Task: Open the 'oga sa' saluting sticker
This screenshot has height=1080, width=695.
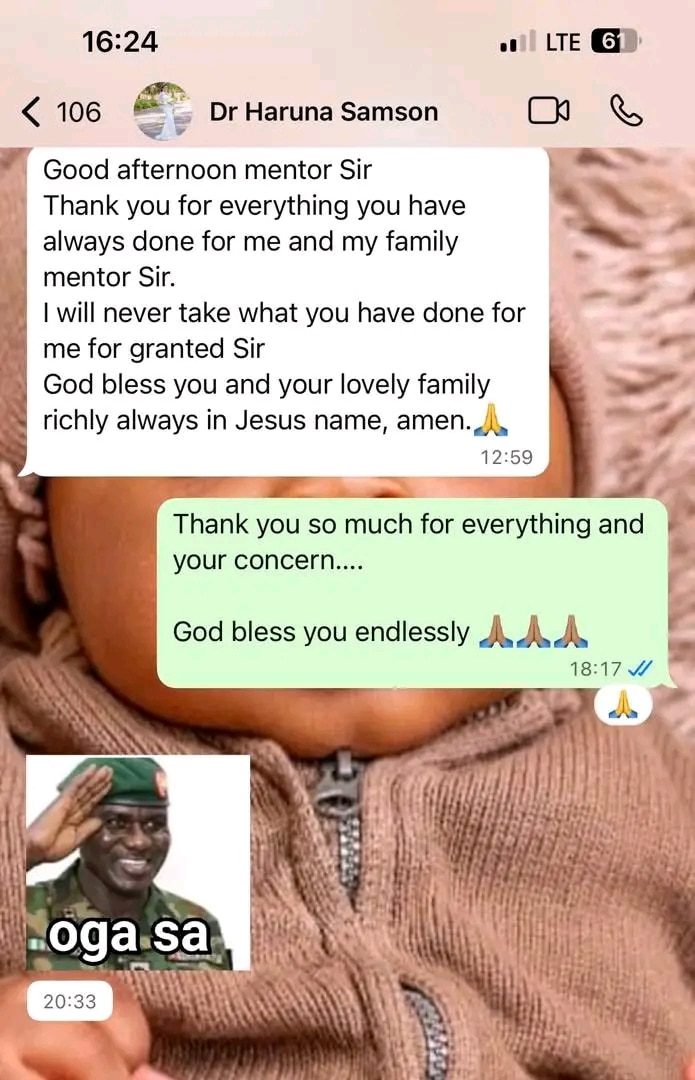Action: coord(138,862)
